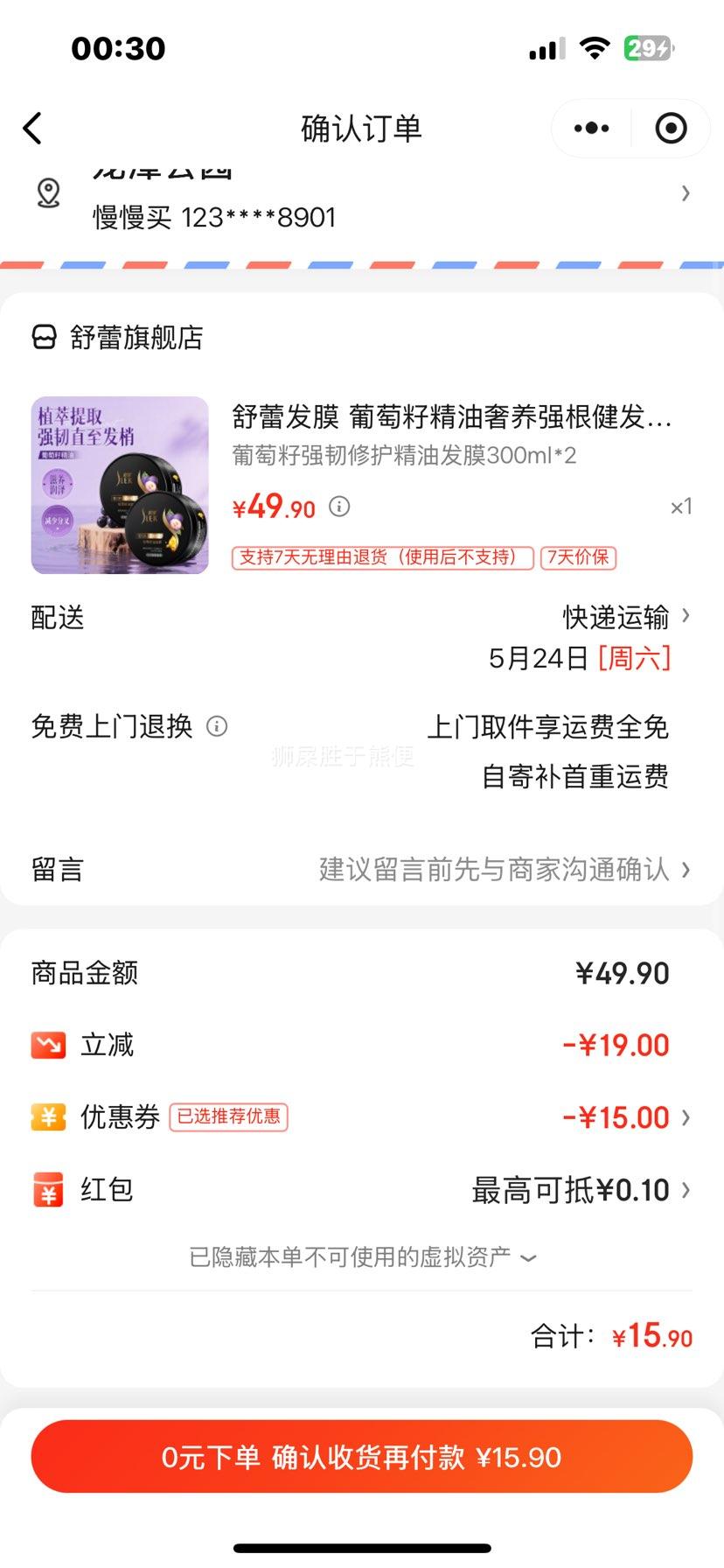Click the 支持7天无理由退货 return policy tag
Viewport: 724px width, 1568px height.
[381, 557]
